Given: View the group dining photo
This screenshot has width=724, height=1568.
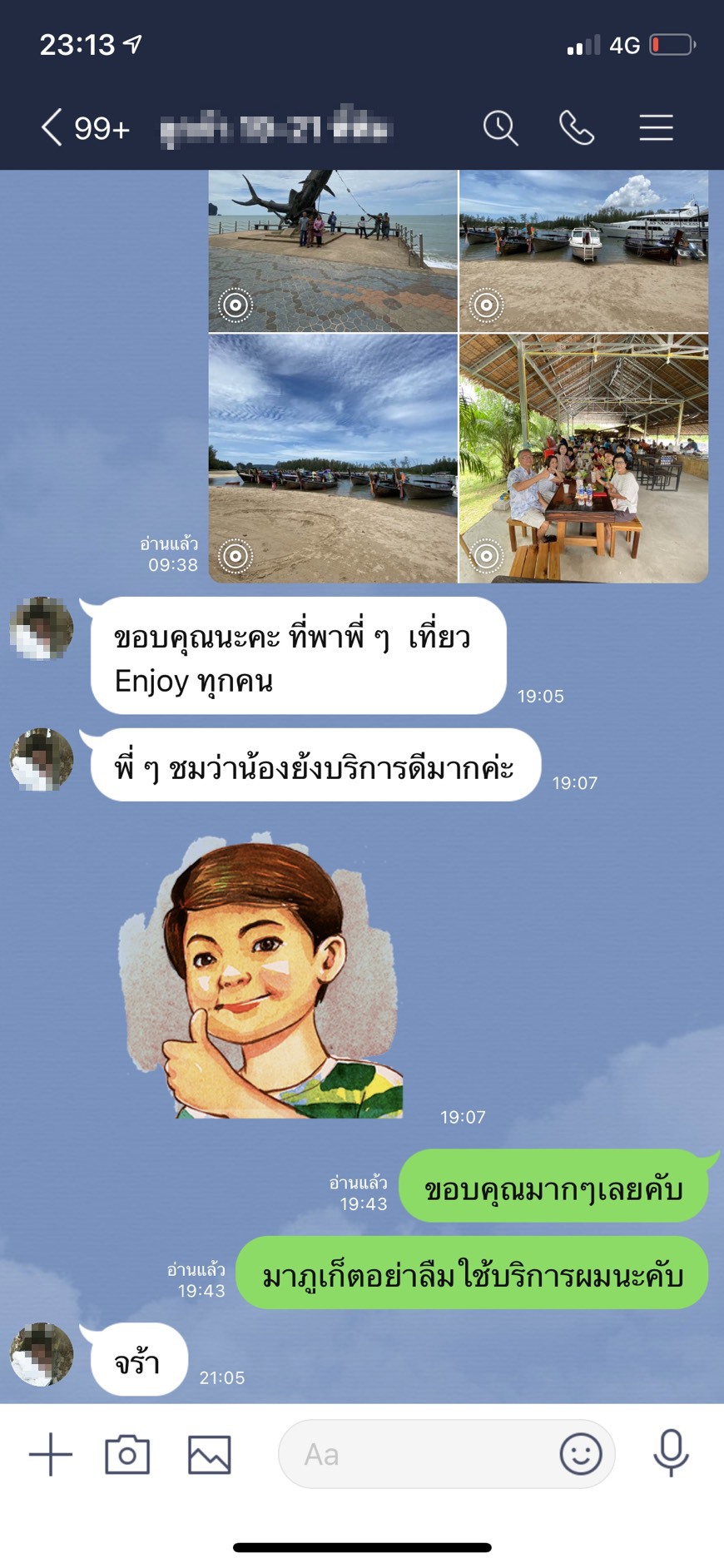Looking at the screenshot, I should (x=584, y=458).
